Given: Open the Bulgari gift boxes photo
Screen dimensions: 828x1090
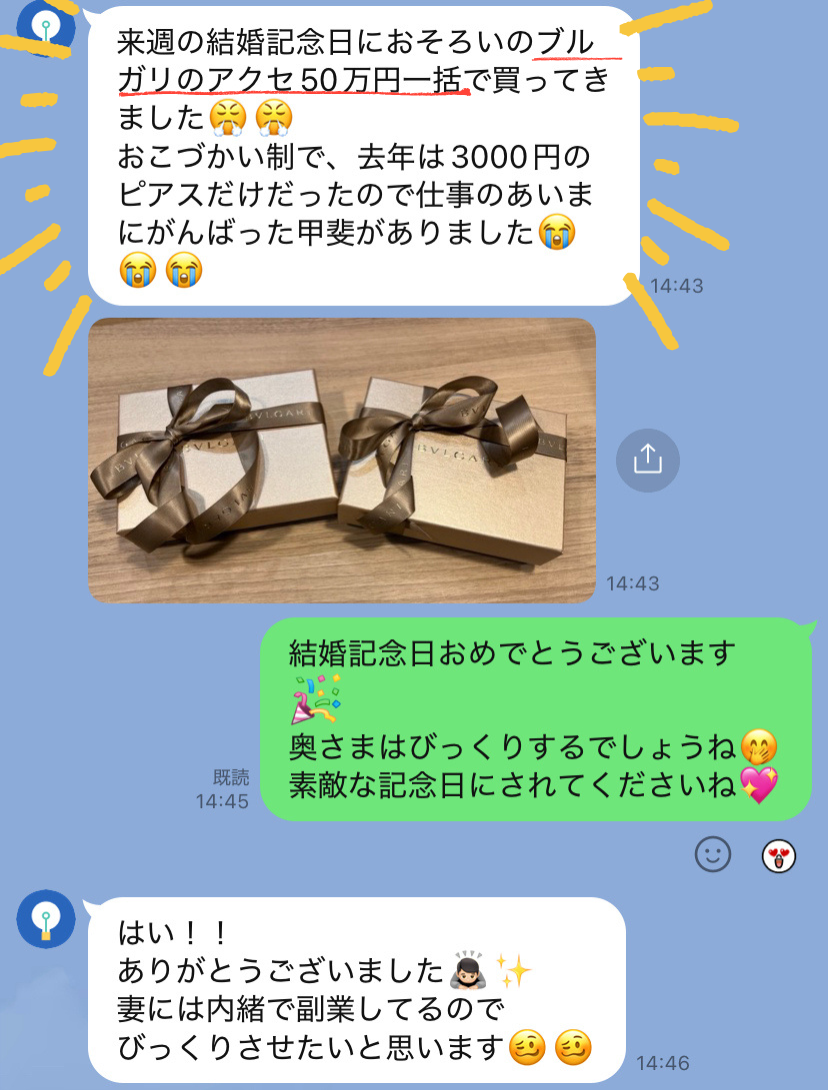Looking at the screenshot, I should click(342, 461).
